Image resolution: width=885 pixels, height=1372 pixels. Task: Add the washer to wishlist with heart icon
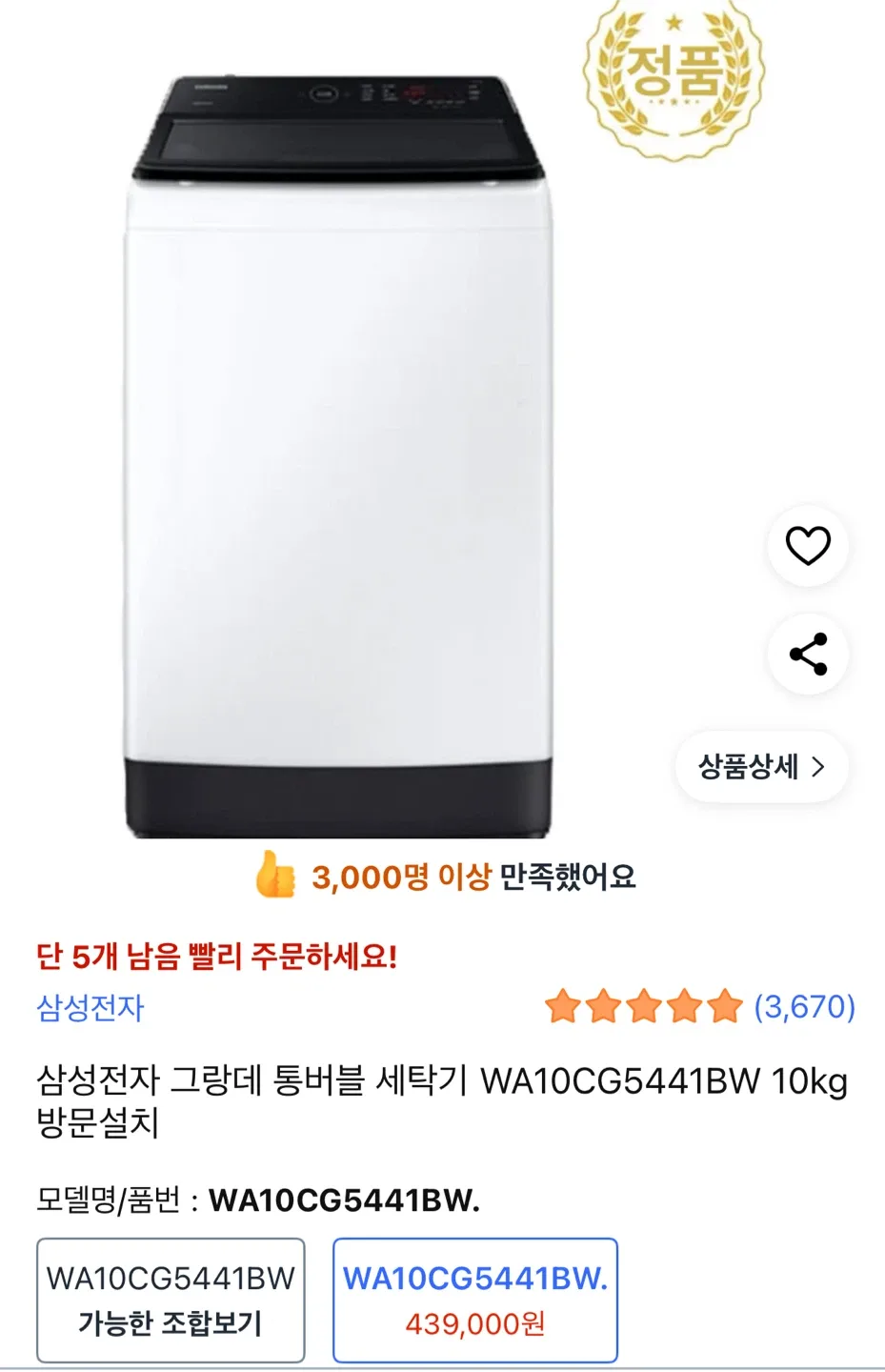(807, 546)
